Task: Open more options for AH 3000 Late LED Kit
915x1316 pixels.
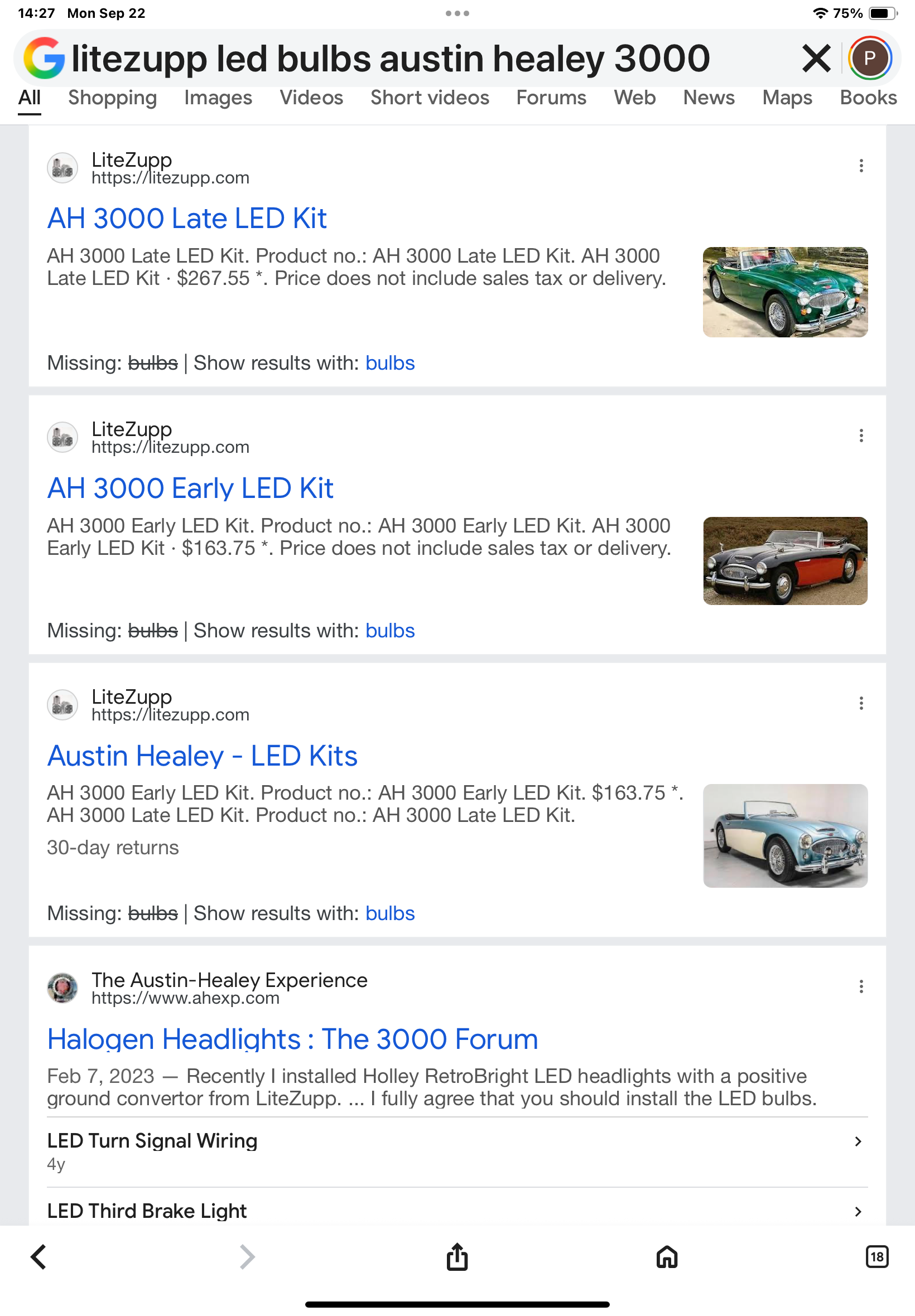Action: [x=860, y=166]
